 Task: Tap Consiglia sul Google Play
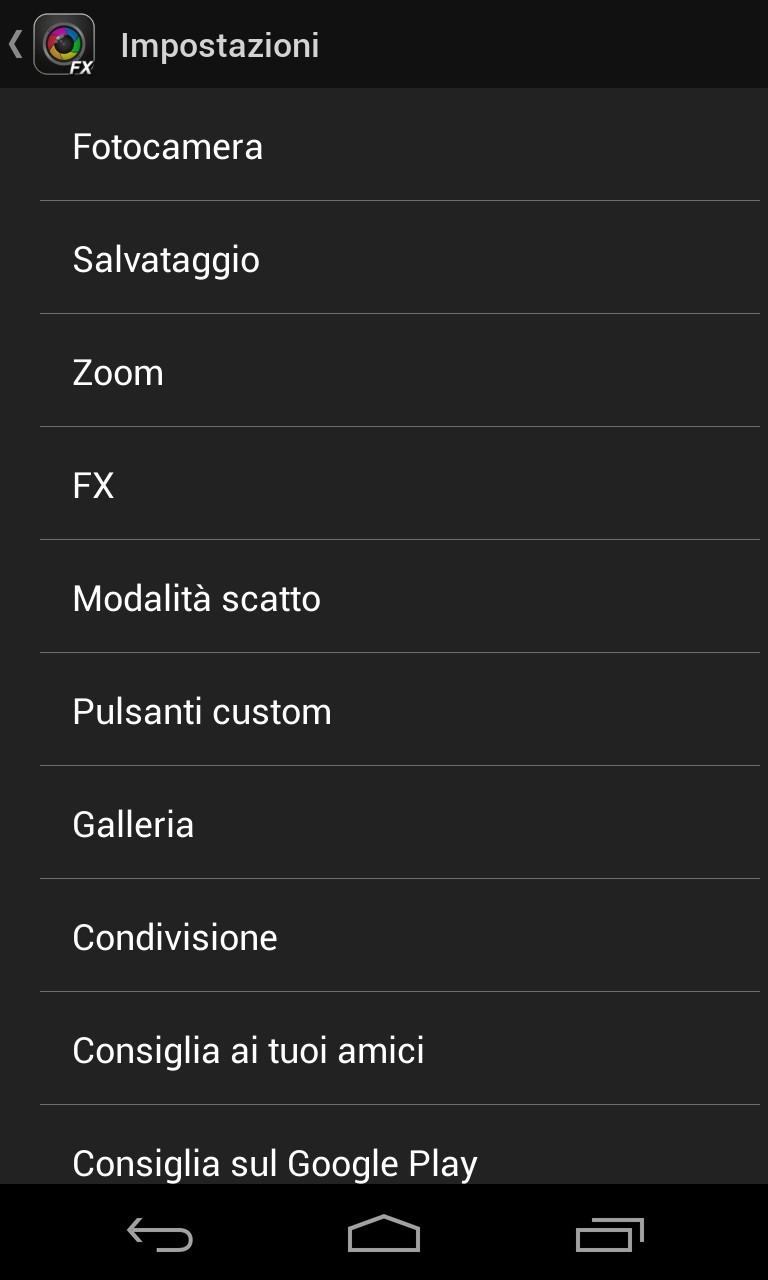pyautogui.click(x=400, y=1160)
